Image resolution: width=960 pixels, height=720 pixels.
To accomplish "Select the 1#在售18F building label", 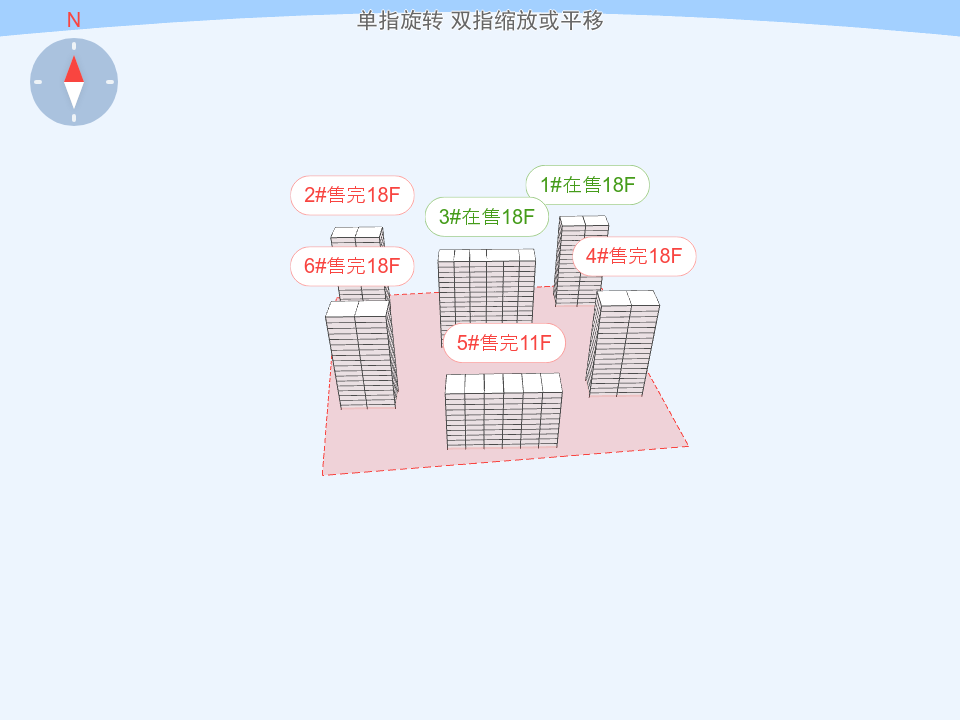I will (587, 185).
